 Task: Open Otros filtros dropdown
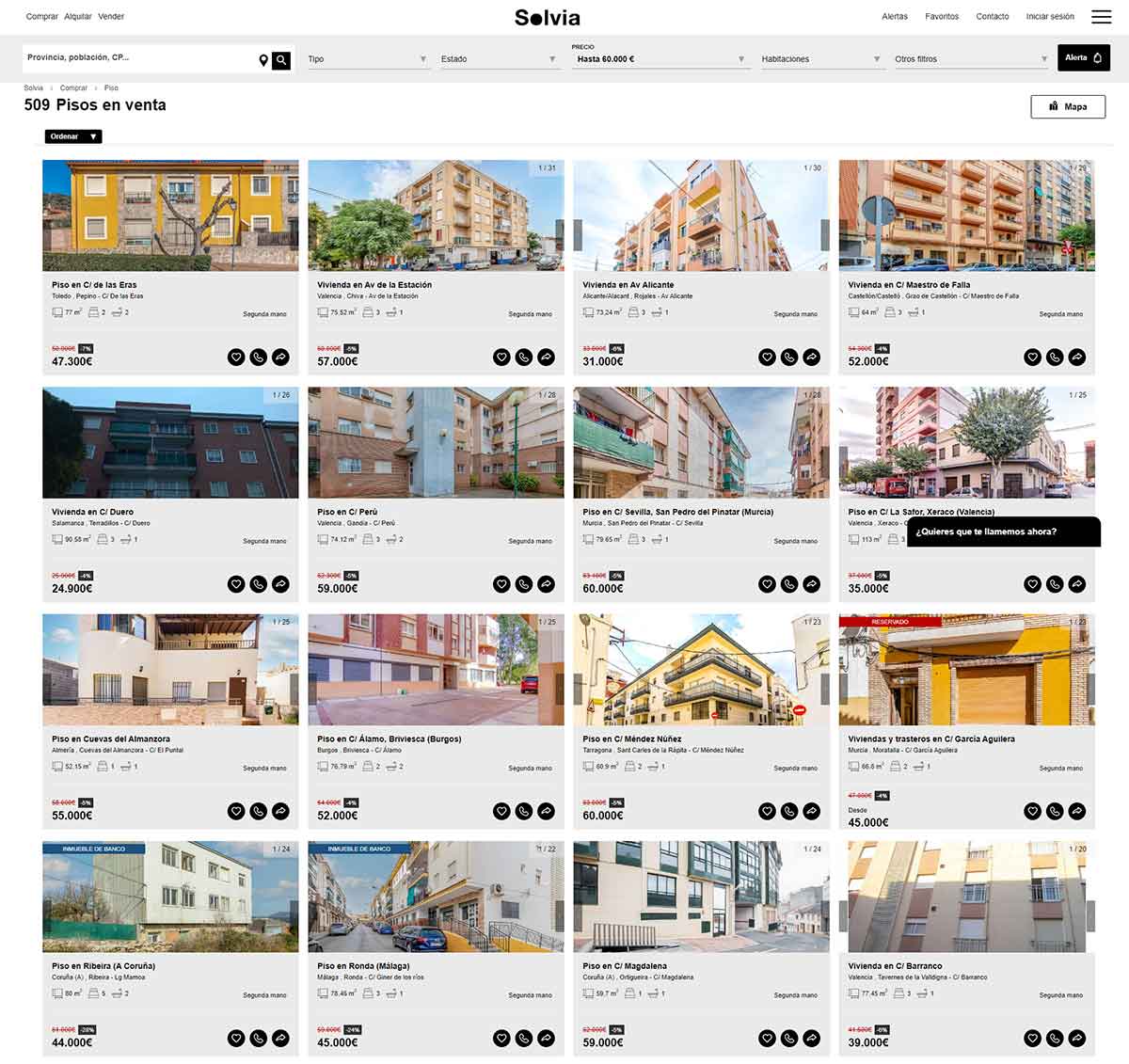pyautogui.click(x=971, y=59)
